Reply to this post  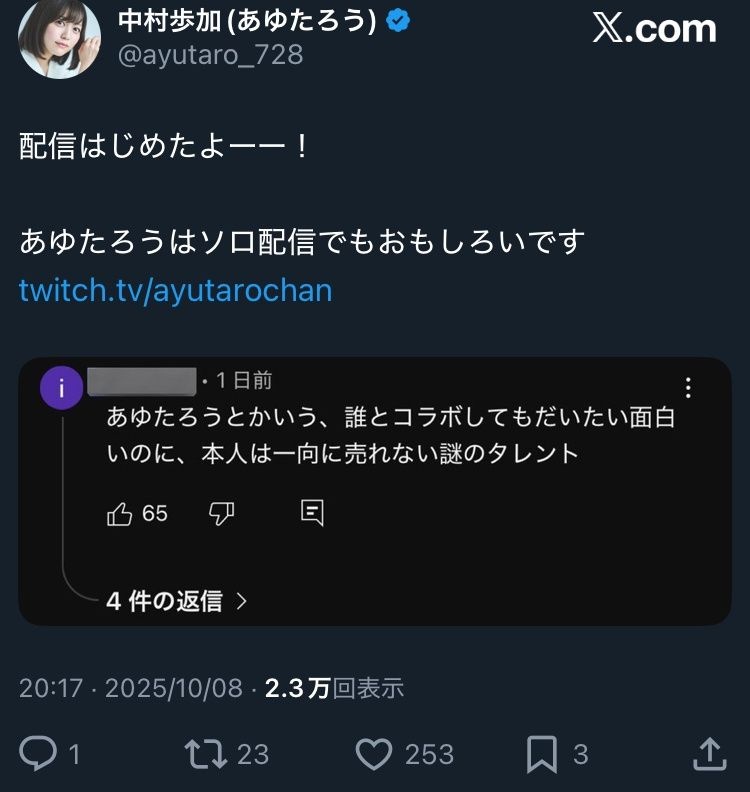tap(39, 753)
